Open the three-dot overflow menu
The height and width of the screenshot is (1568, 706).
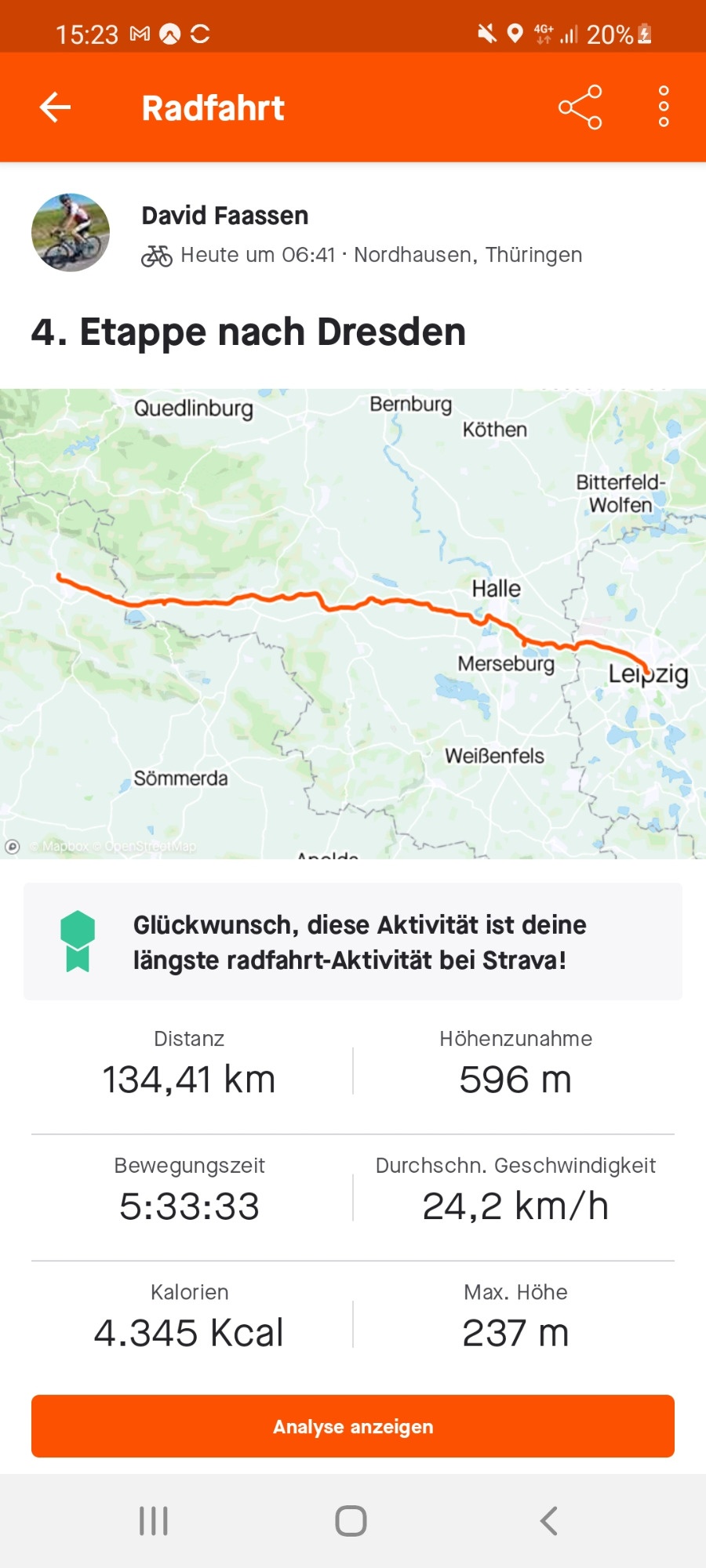pos(664,107)
